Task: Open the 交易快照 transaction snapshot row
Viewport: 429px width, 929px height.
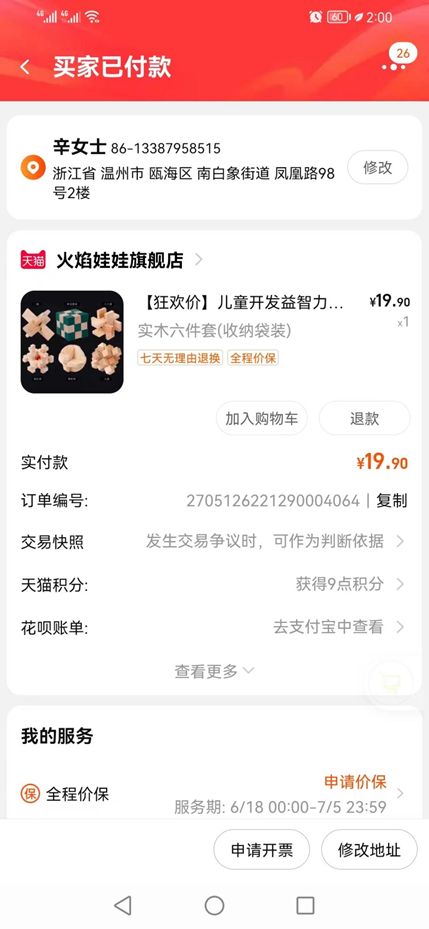Action: pyautogui.click(x=214, y=542)
